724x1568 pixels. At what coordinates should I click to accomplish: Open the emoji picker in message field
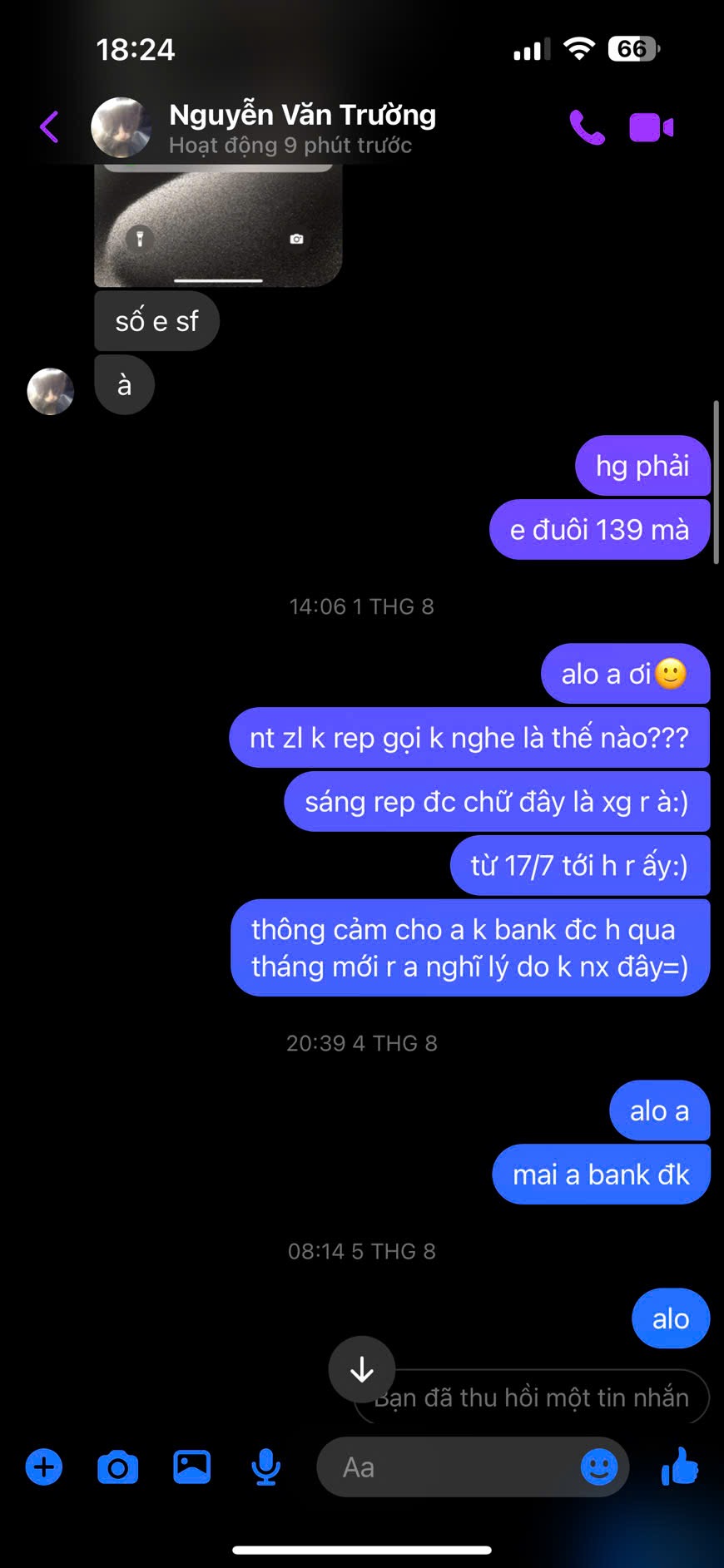coord(598,1467)
